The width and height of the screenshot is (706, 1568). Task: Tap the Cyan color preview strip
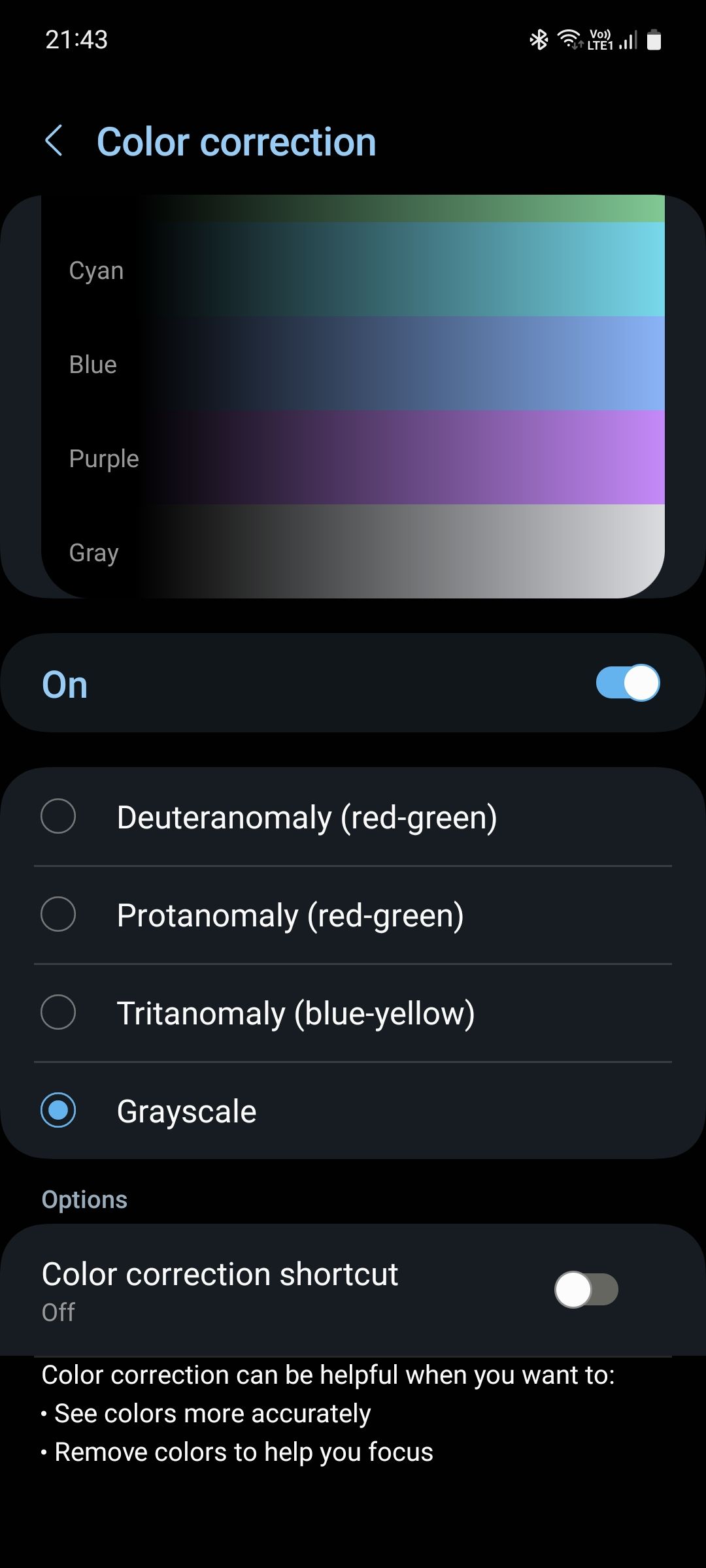412,270
